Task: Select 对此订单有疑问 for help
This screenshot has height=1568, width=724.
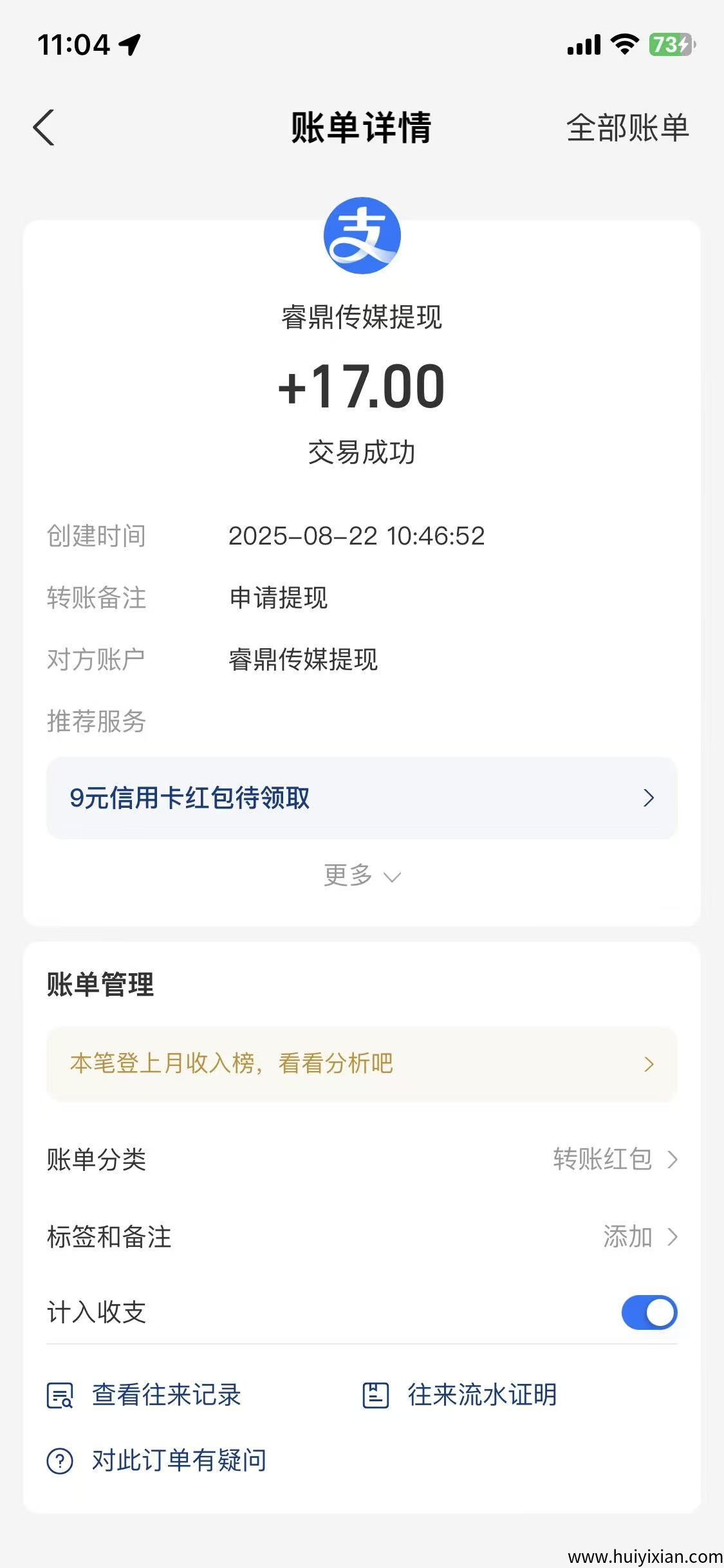Action: click(x=158, y=1461)
